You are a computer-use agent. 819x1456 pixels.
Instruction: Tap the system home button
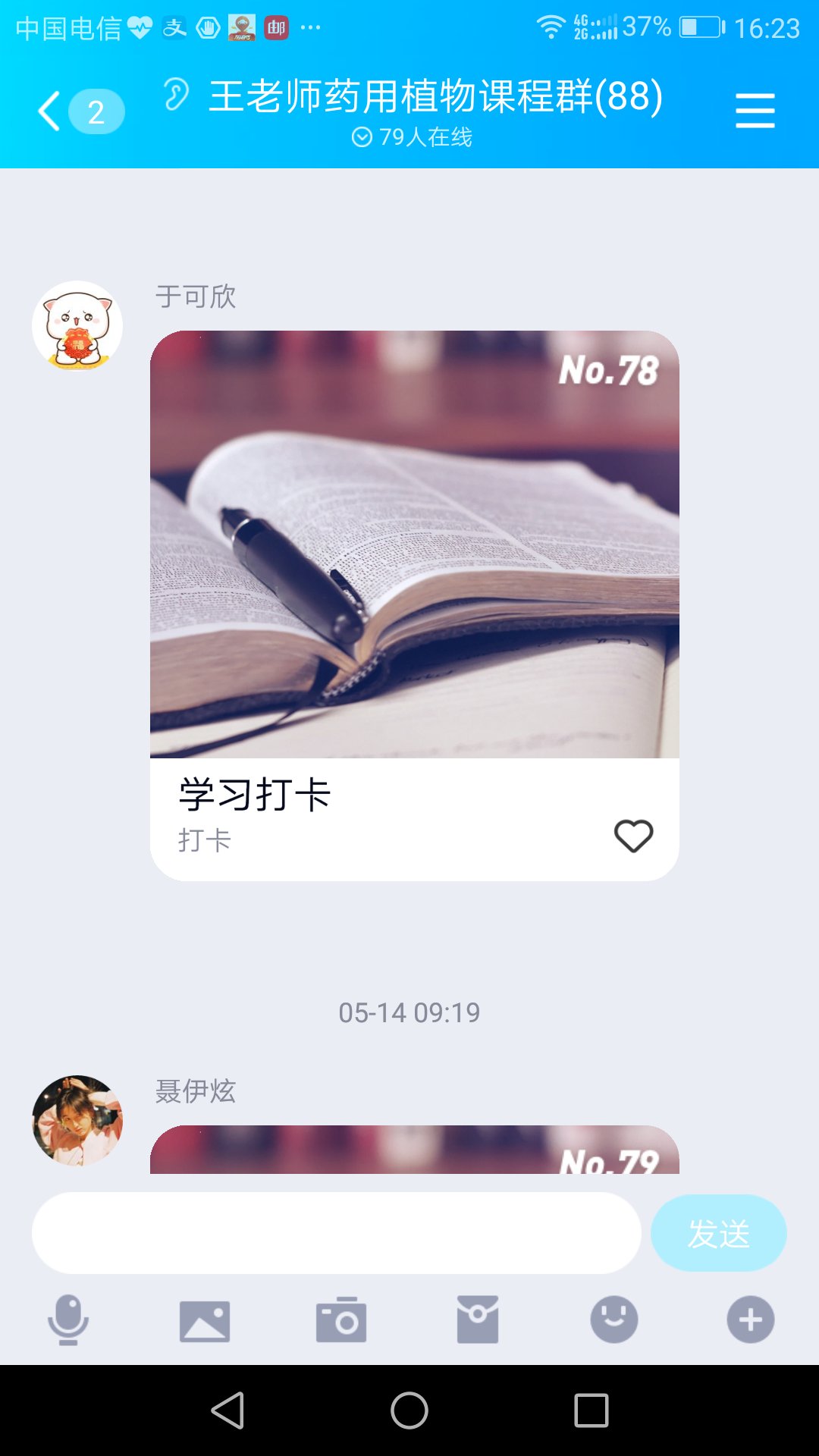(409, 1410)
